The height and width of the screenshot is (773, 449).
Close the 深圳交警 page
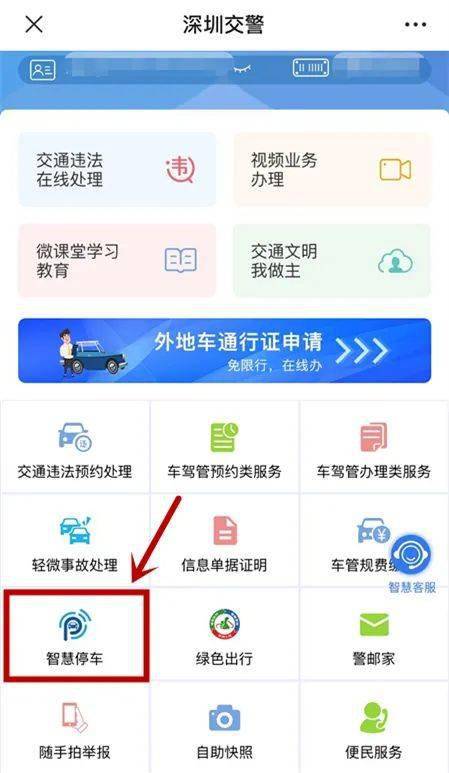(34, 24)
